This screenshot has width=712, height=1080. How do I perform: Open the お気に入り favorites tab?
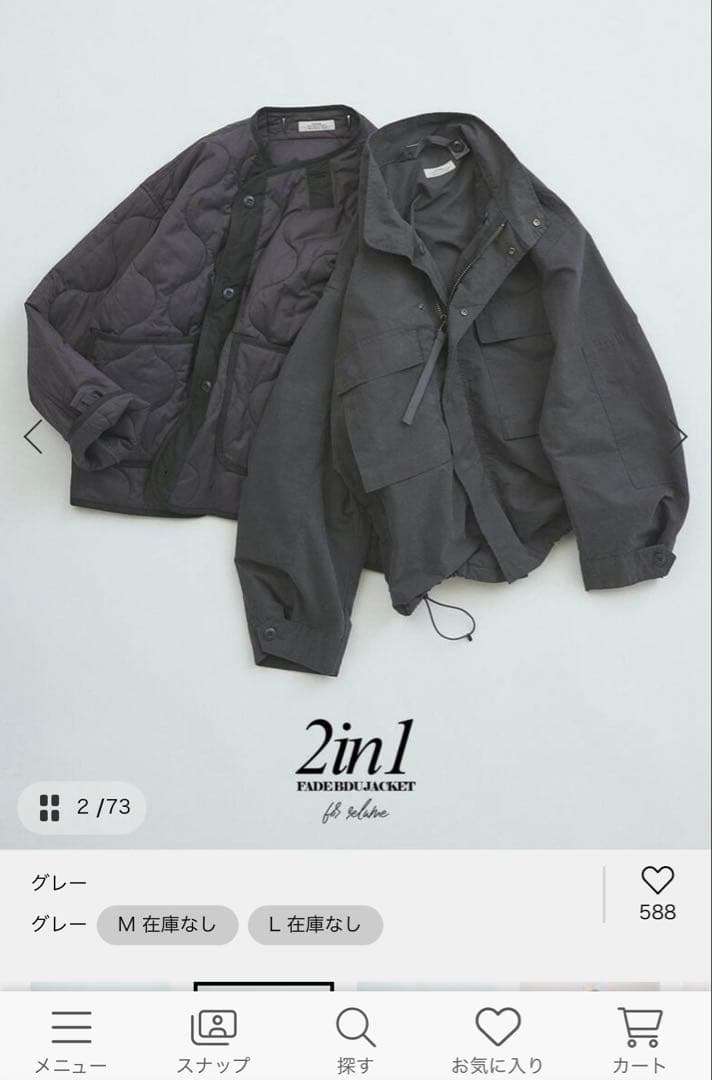pos(497,1040)
